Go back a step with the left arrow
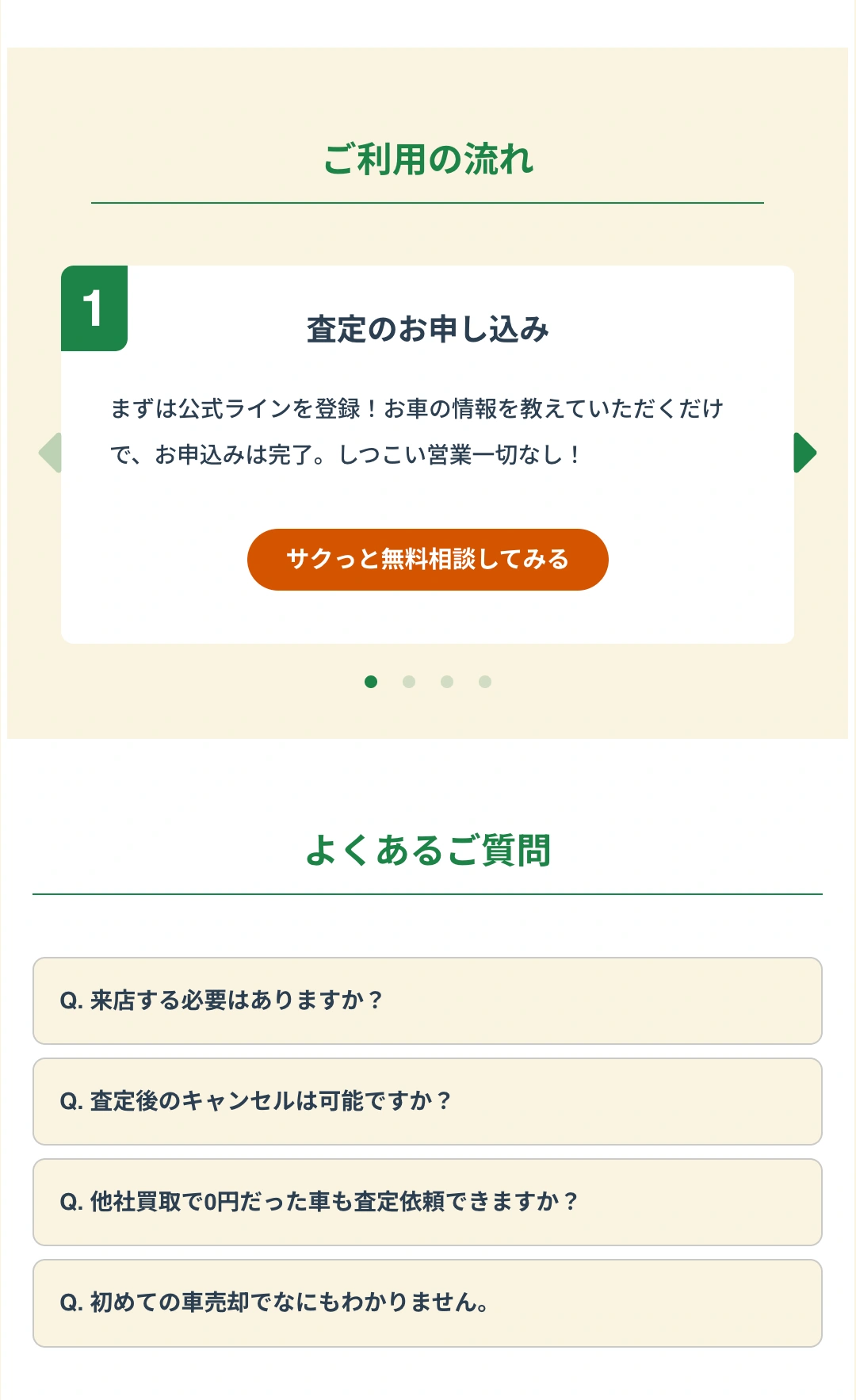 coord(51,453)
